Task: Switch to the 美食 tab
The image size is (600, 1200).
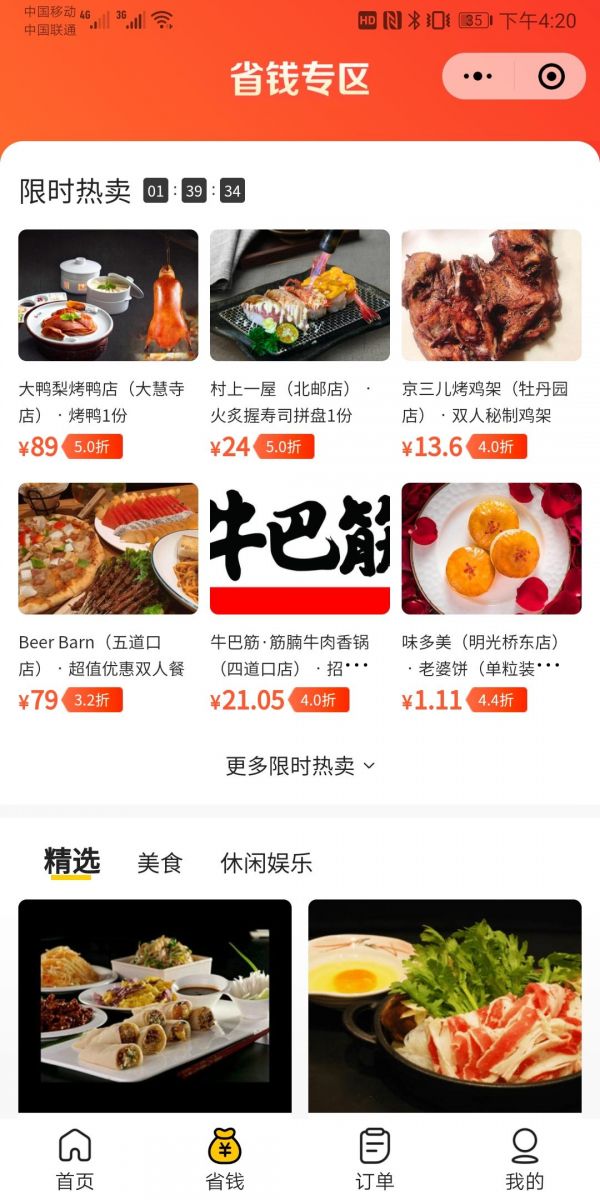Action: [160, 863]
